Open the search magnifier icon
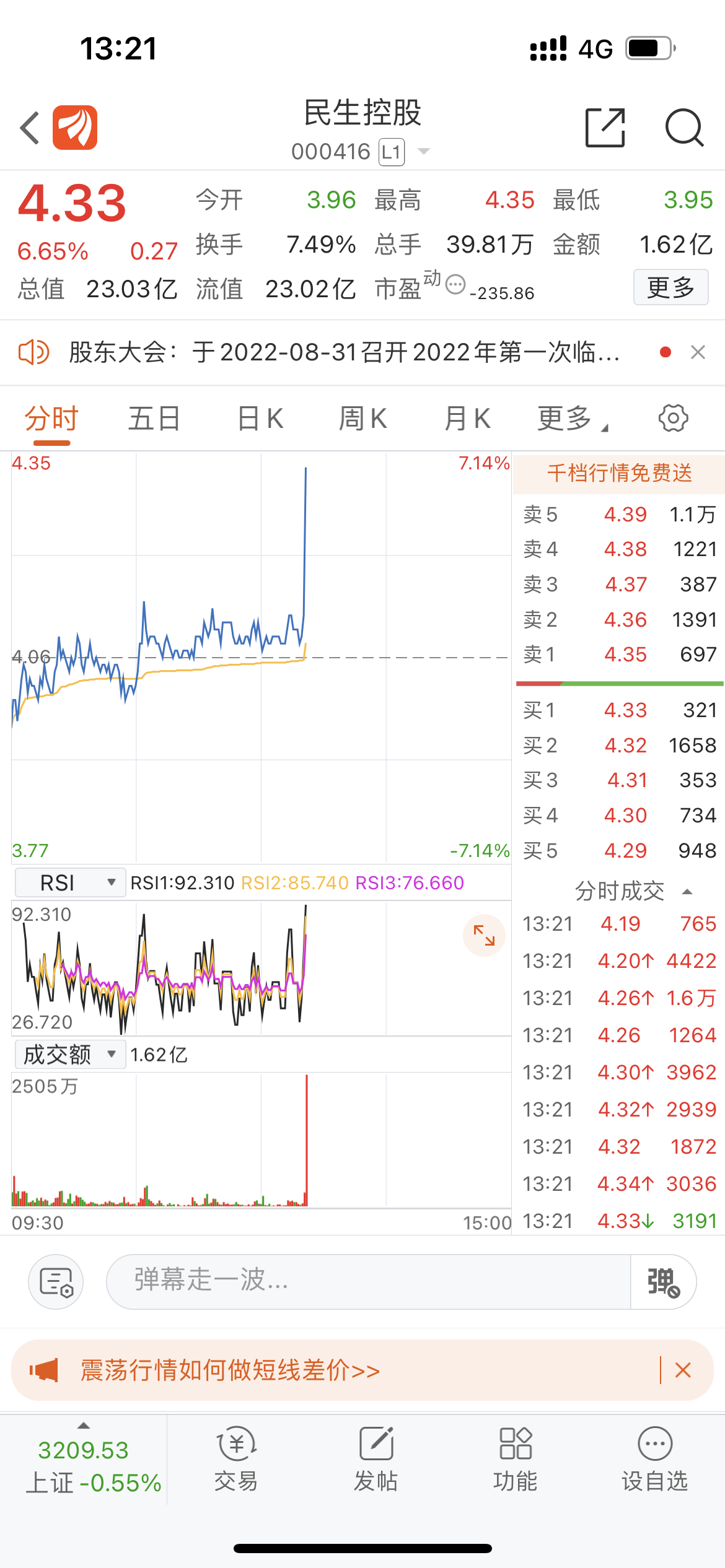725x1568 pixels. [x=684, y=128]
